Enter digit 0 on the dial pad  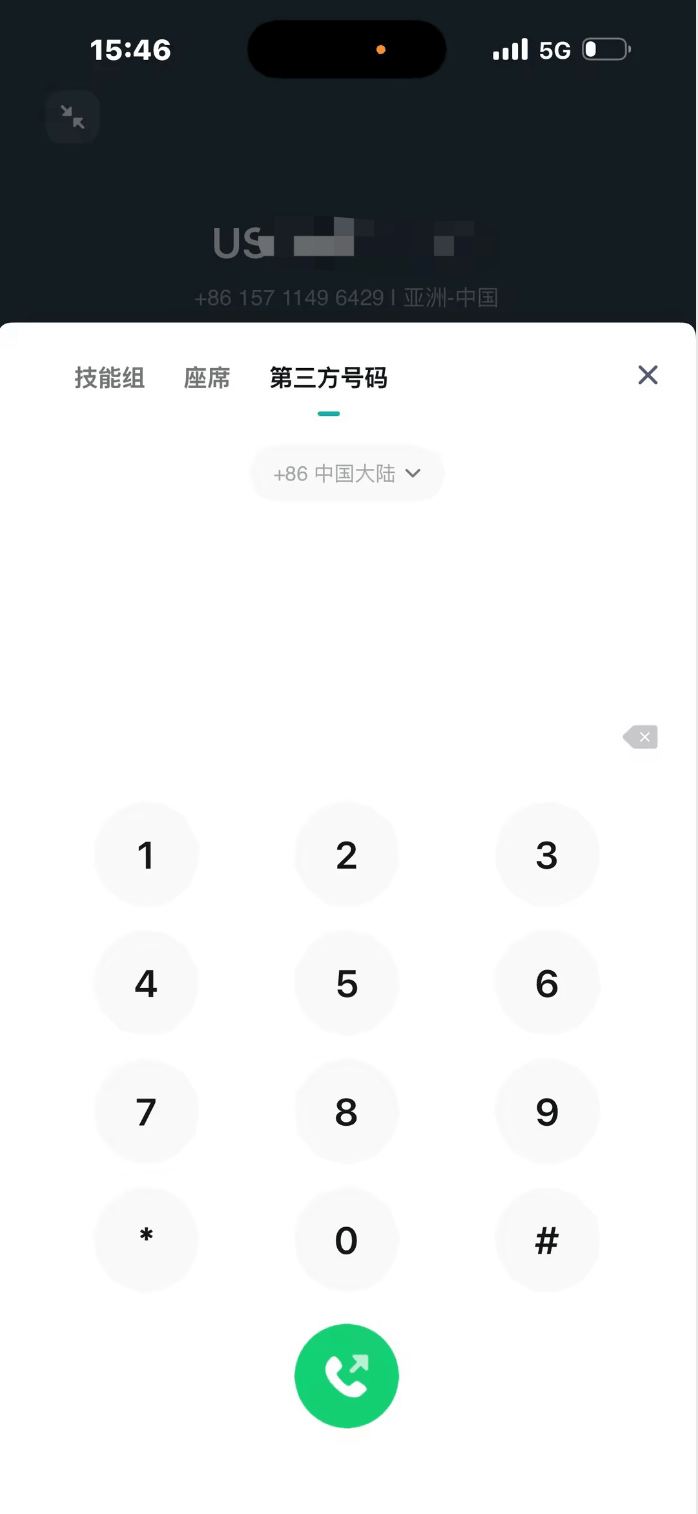tap(346, 1240)
